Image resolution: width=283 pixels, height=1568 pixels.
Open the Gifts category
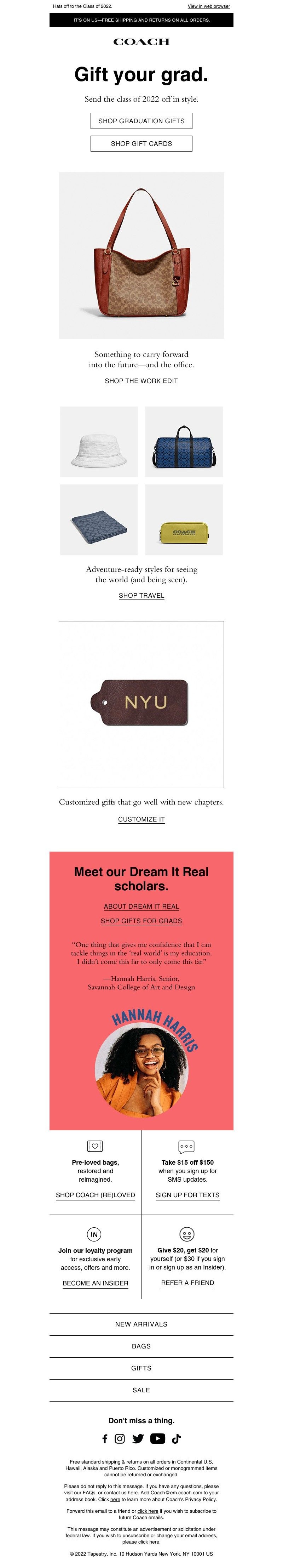(x=141, y=1368)
